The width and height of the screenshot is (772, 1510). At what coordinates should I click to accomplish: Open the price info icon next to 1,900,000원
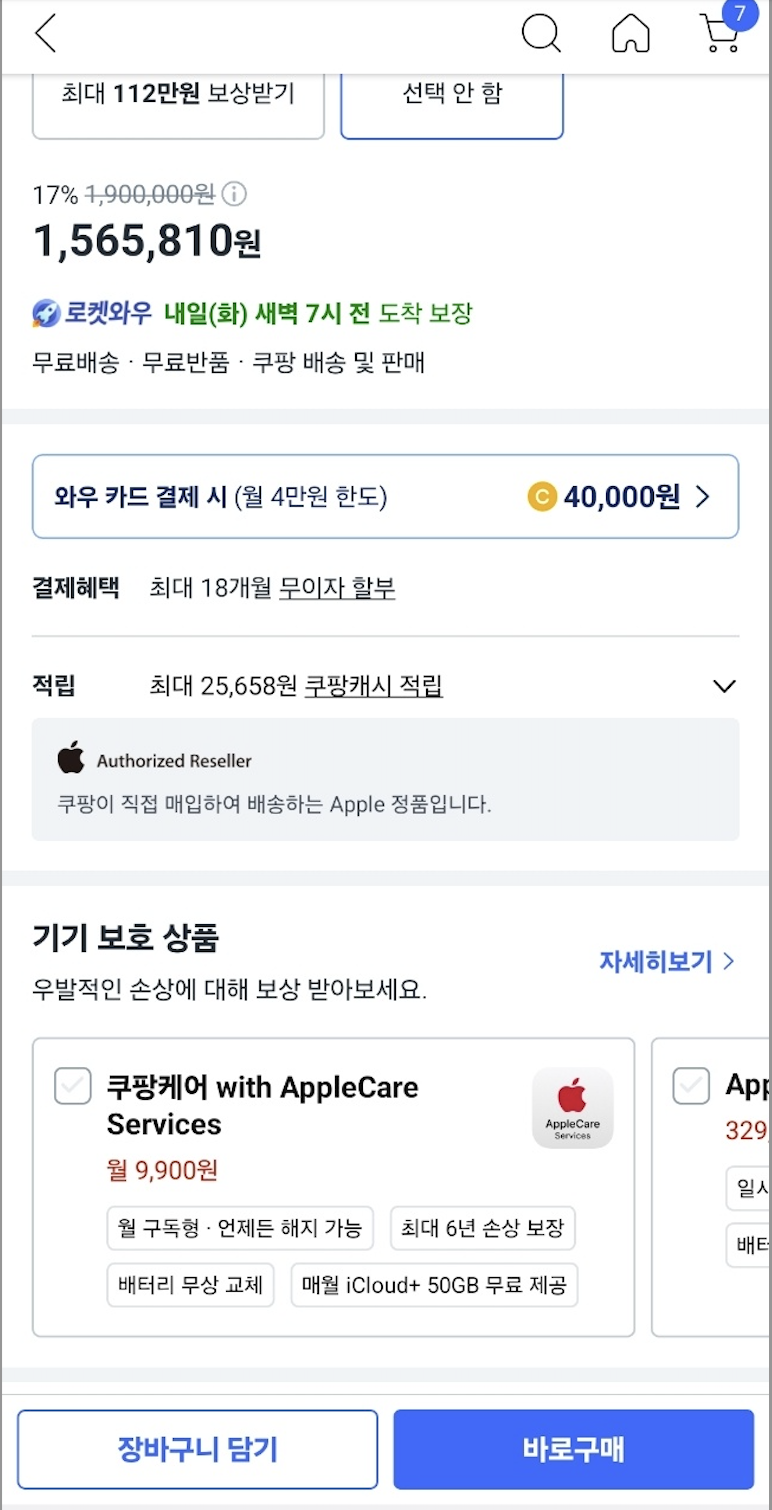[234, 194]
